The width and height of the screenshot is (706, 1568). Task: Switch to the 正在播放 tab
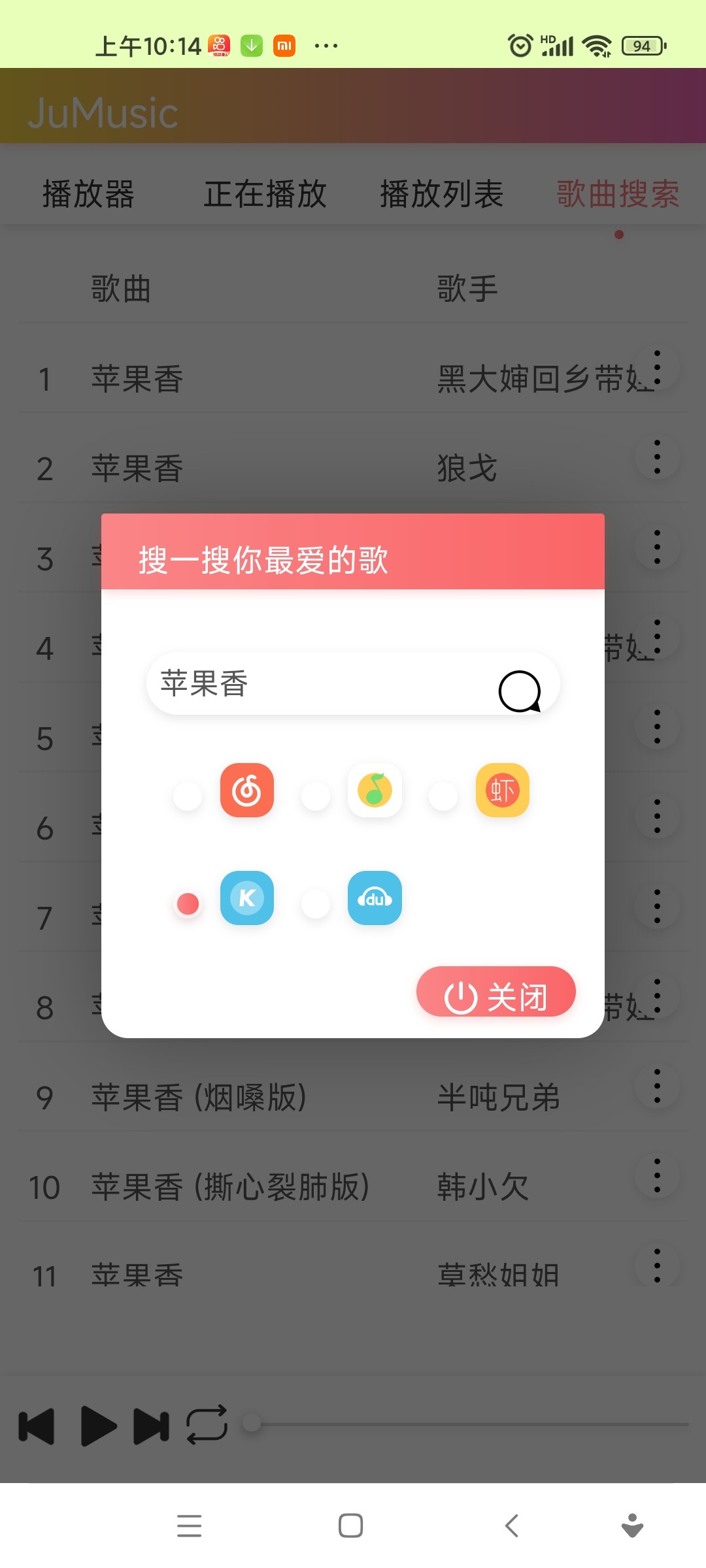click(x=265, y=194)
